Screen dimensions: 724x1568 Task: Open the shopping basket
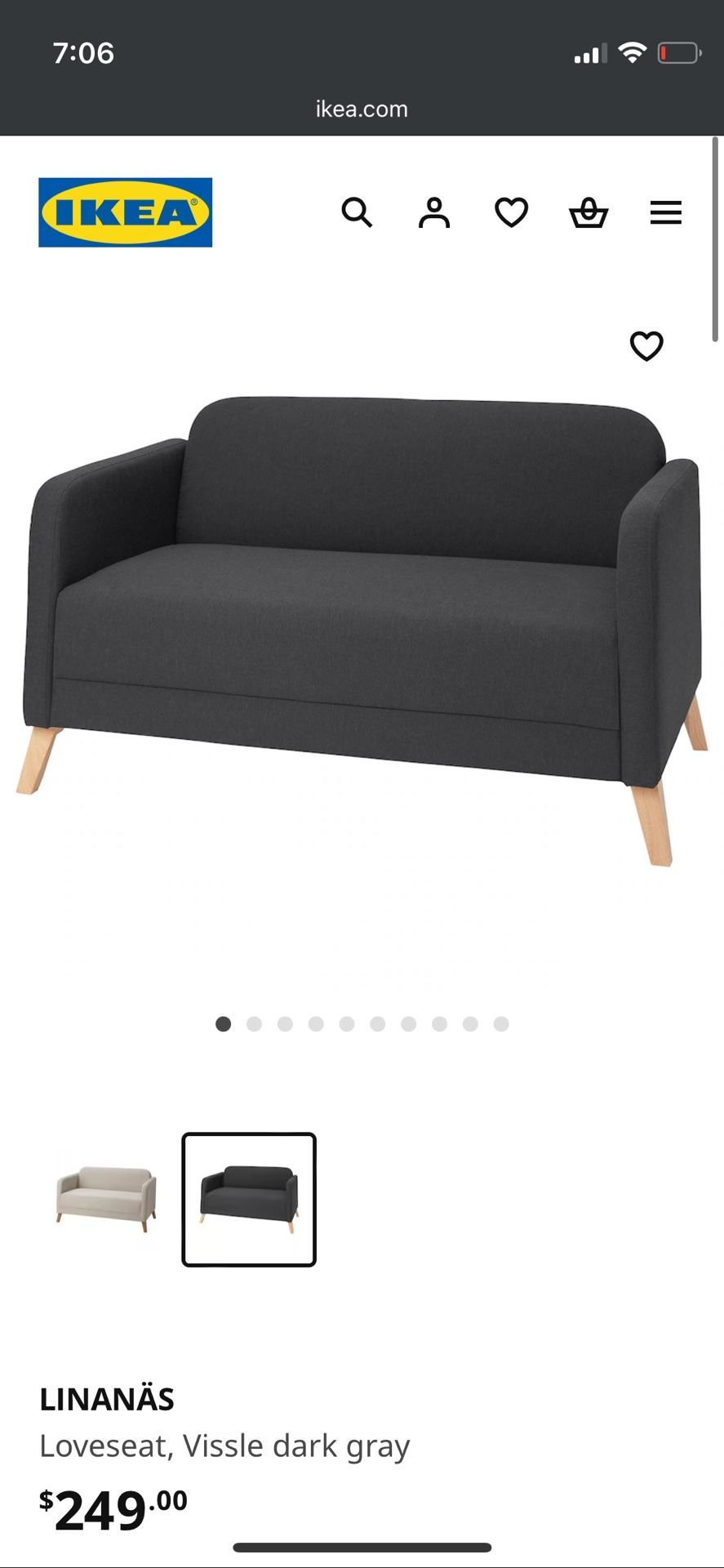[x=589, y=213]
